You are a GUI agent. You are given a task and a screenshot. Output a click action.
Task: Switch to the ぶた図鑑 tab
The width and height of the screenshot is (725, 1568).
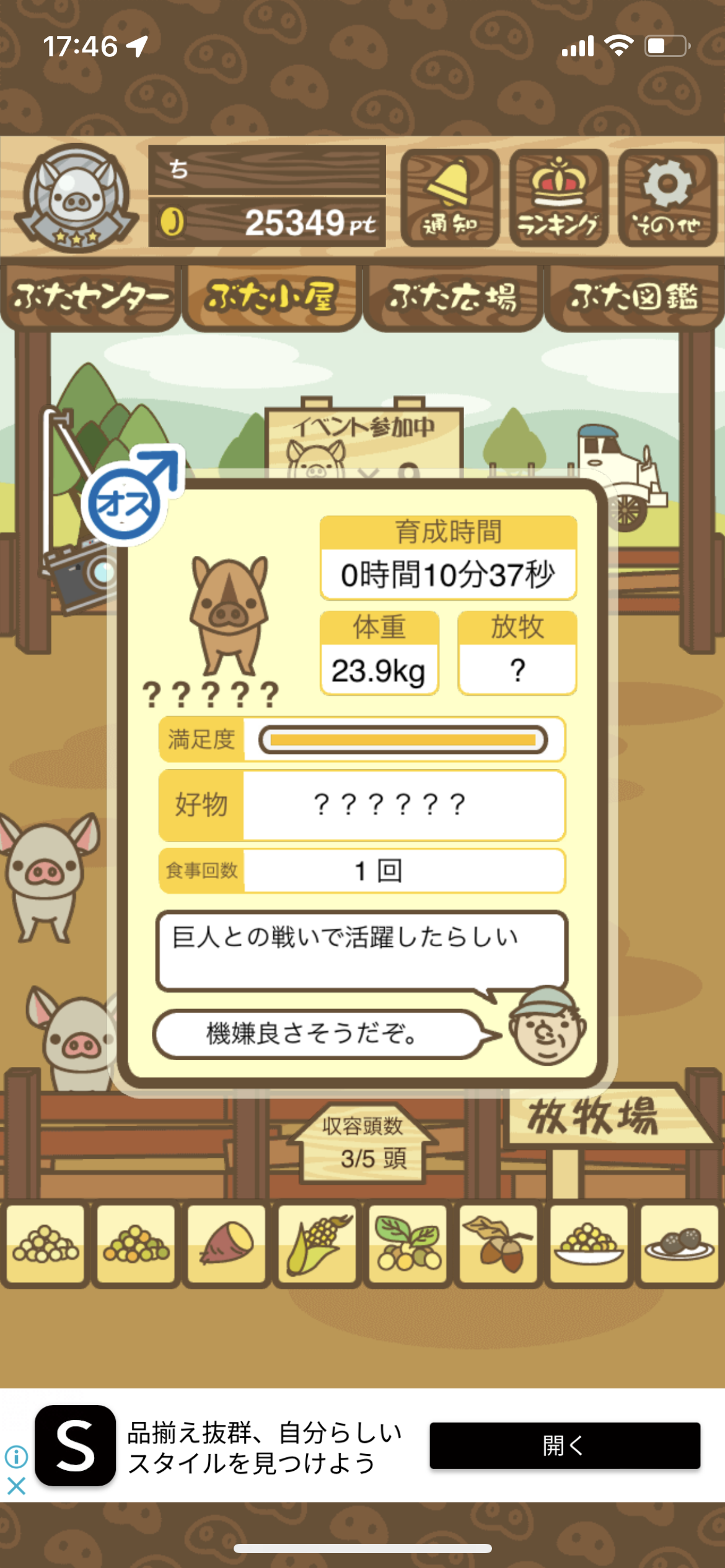pos(635,297)
